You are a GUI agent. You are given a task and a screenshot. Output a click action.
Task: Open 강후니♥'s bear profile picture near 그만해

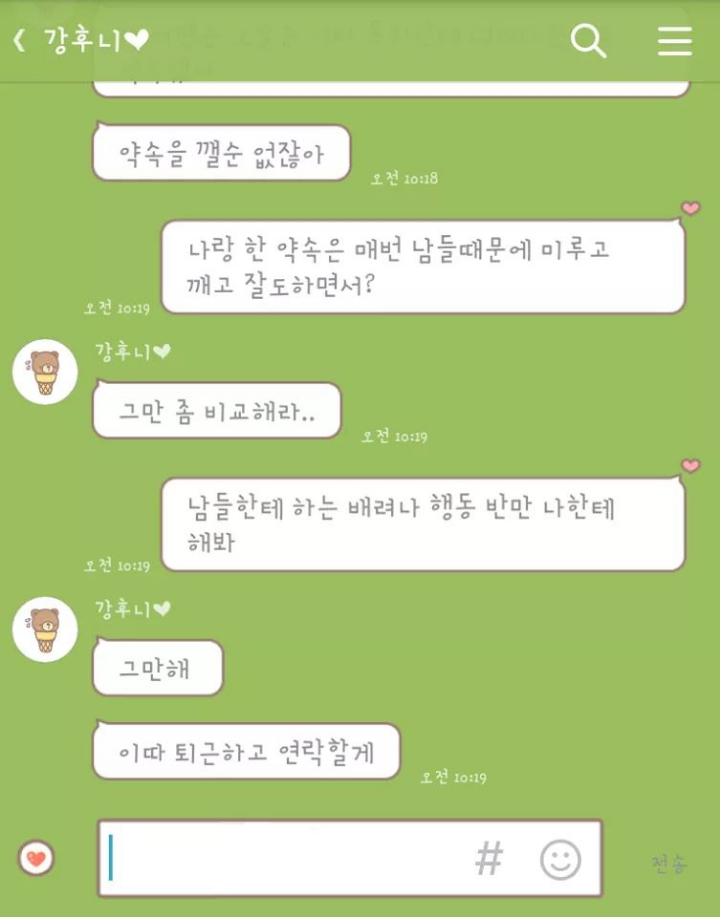tap(44, 630)
